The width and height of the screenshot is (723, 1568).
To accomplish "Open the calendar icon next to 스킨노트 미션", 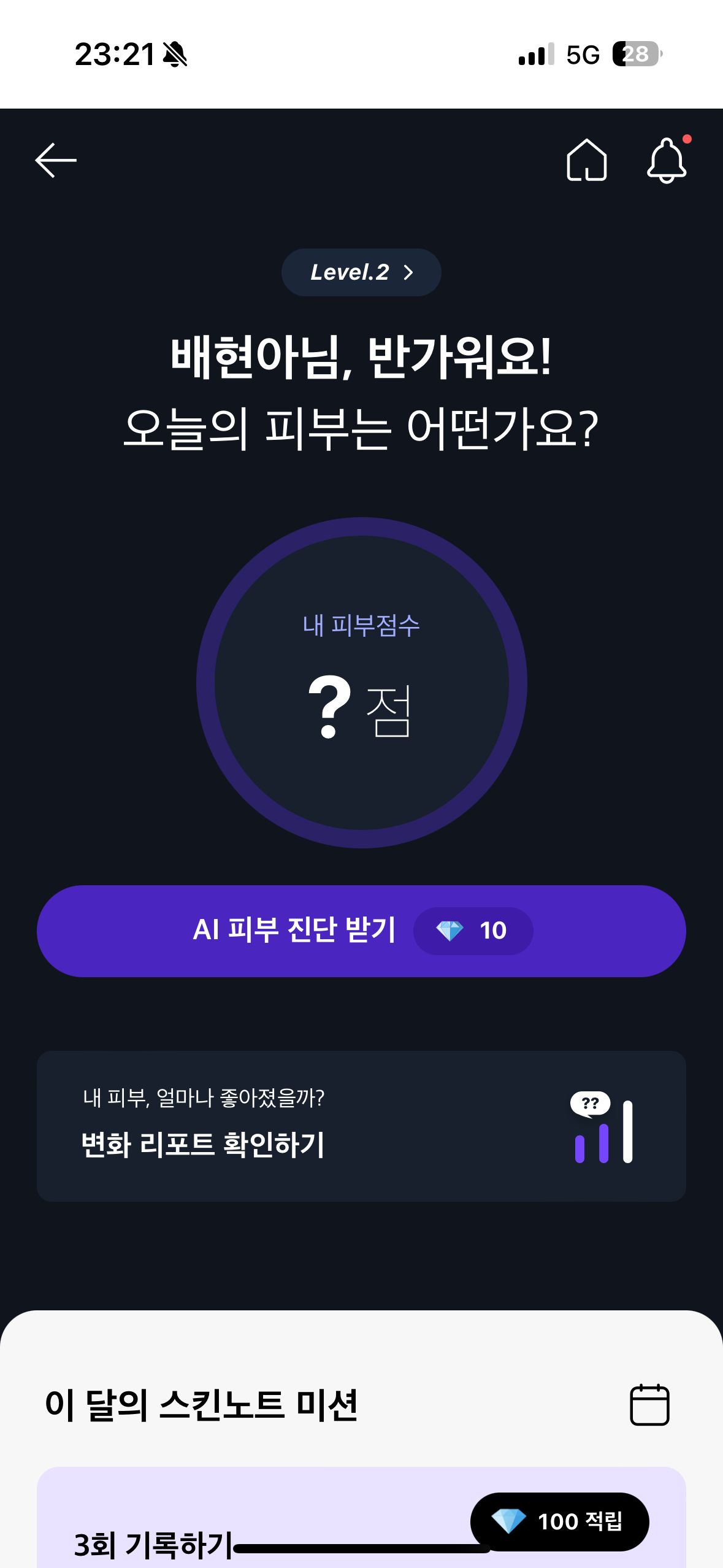I will [650, 1405].
